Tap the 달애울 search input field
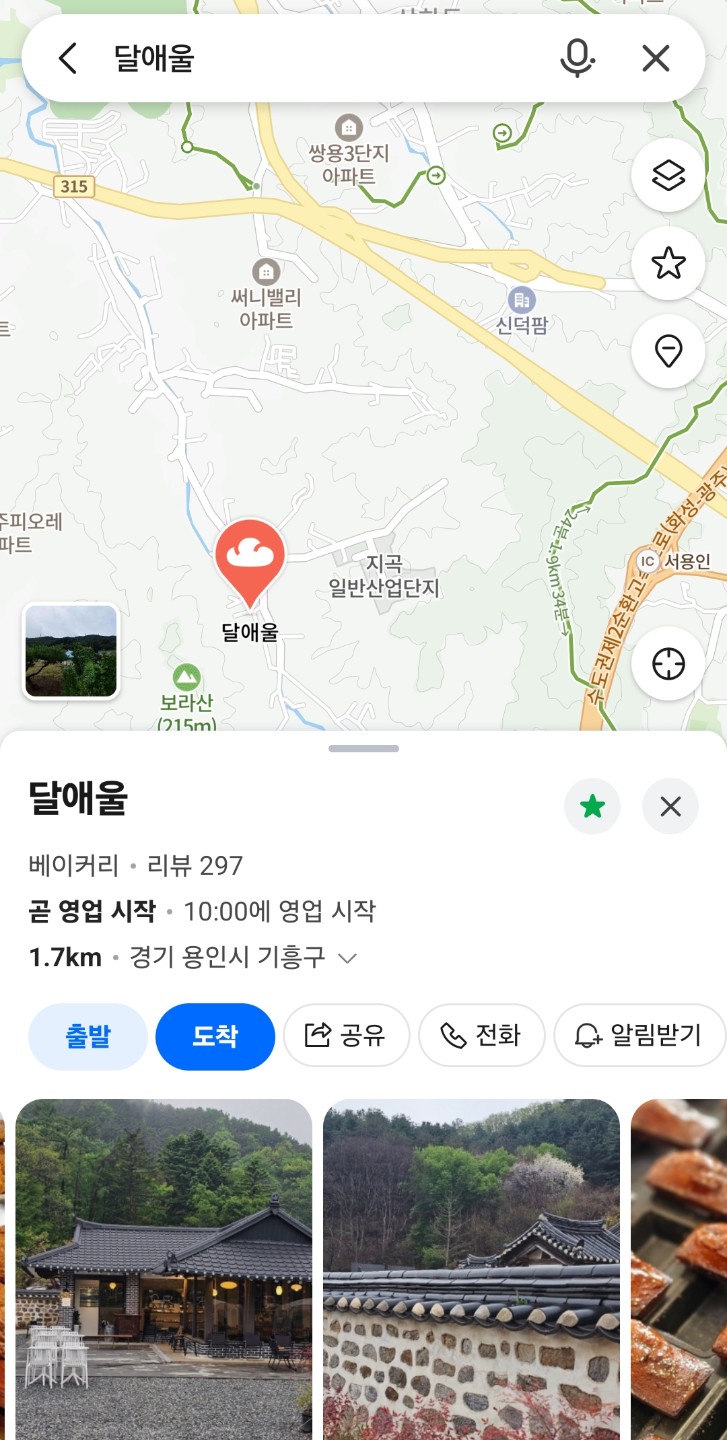This screenshot has width=727, height=1440. (x=300, y=58)
